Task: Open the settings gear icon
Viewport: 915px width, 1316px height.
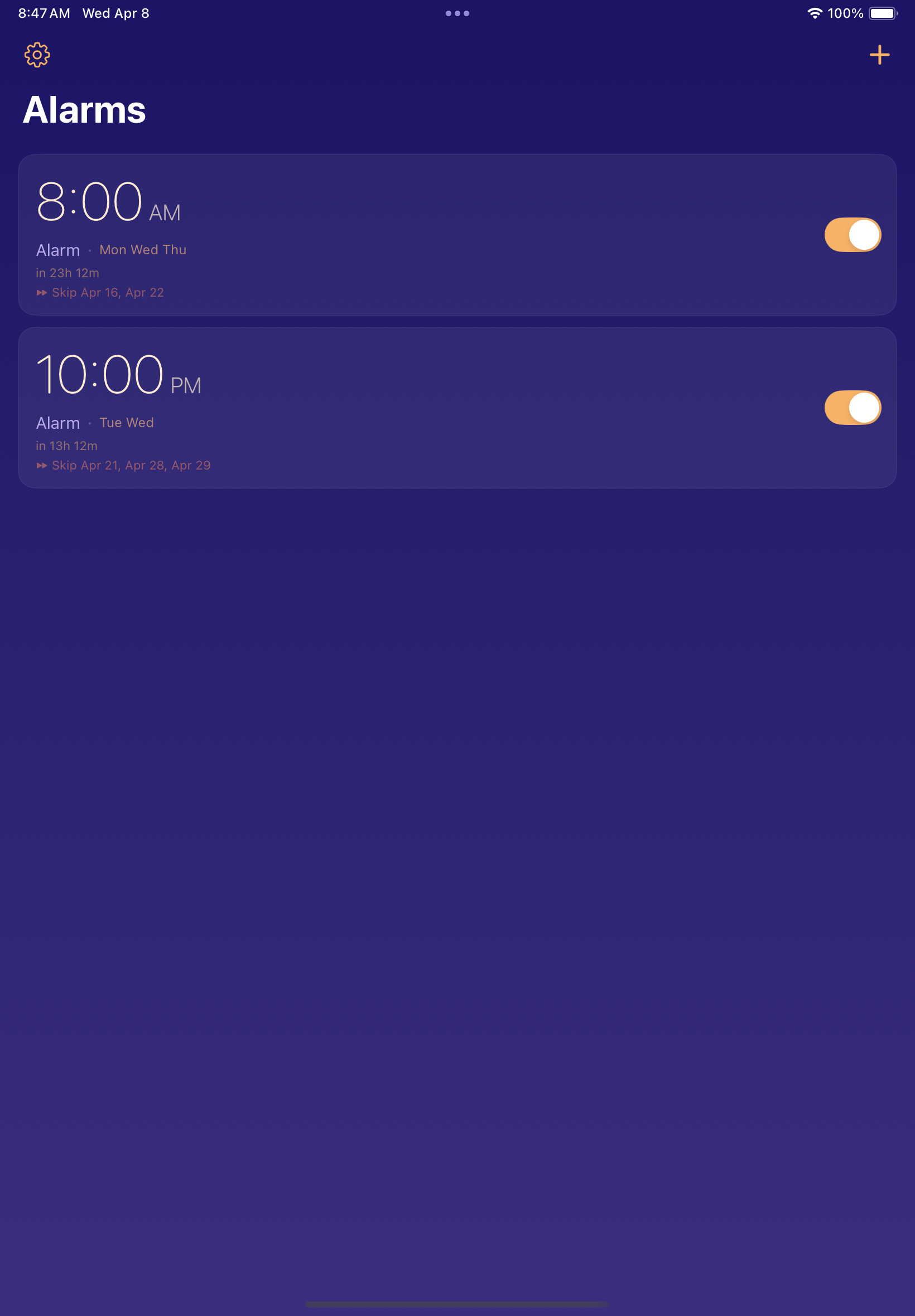Action: pyautogui.click(x=36, y=55)
